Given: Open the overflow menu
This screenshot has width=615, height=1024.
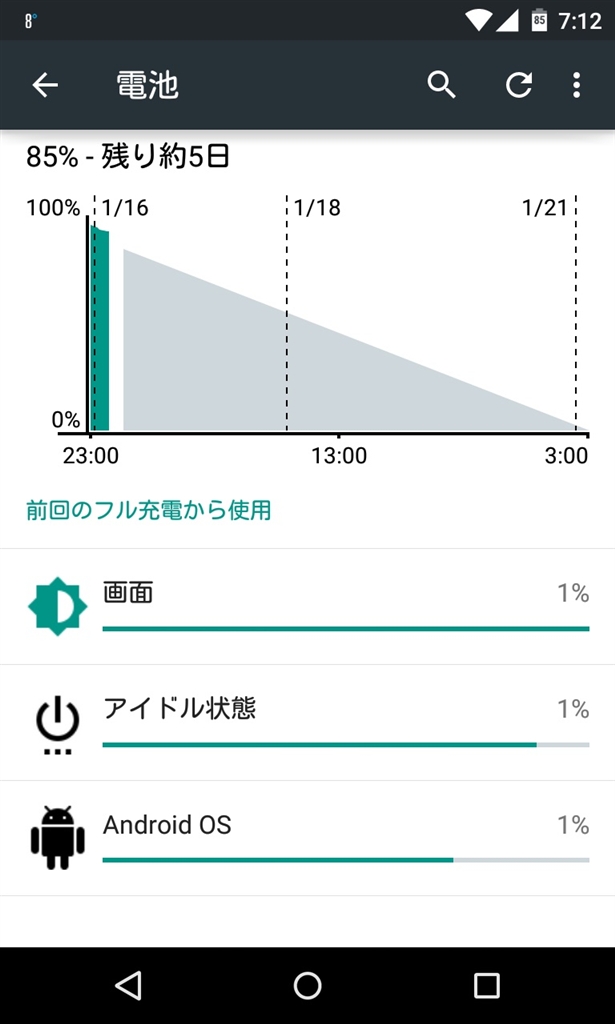Looking at the screenshot, I should pyautogui.click(x=576, y=86).
